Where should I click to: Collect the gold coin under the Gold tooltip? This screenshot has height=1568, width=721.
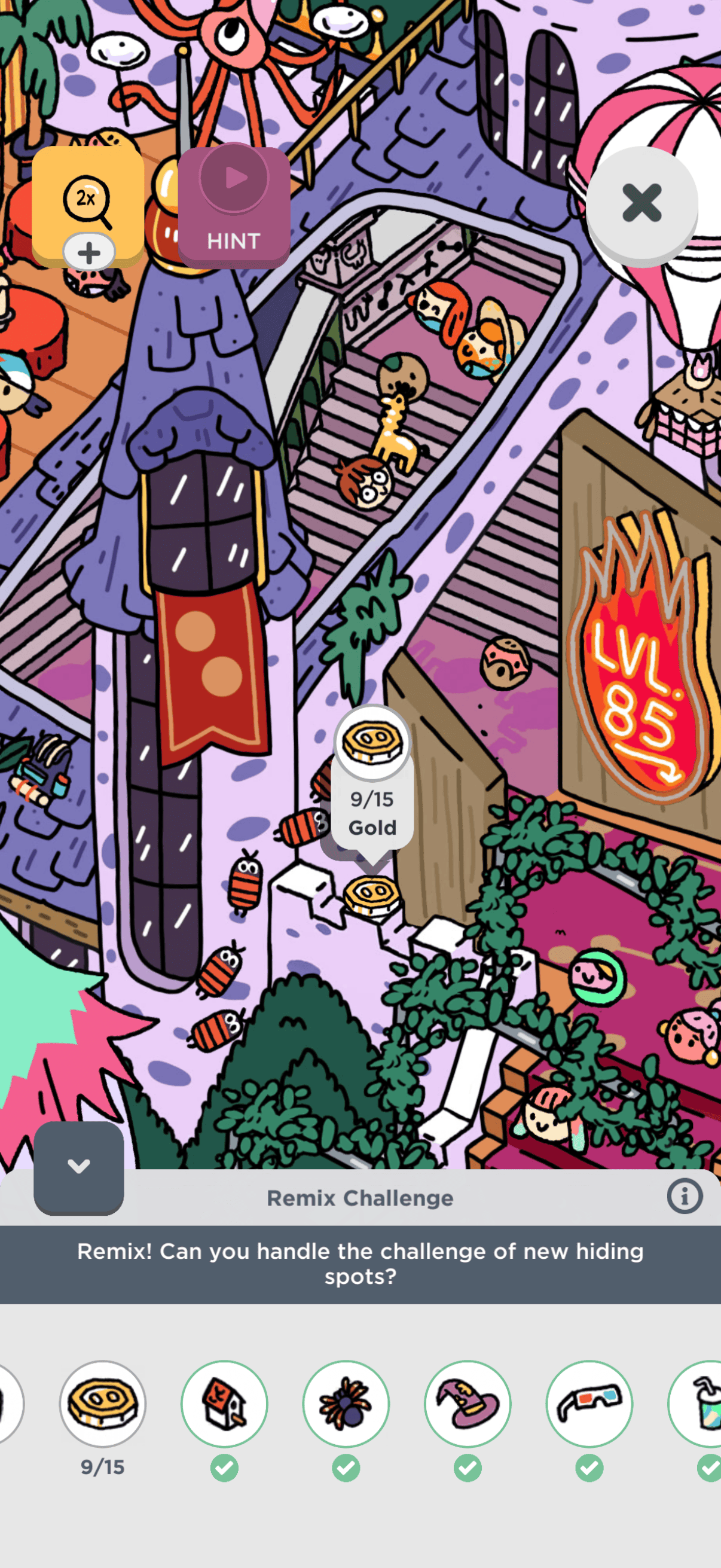371,896
